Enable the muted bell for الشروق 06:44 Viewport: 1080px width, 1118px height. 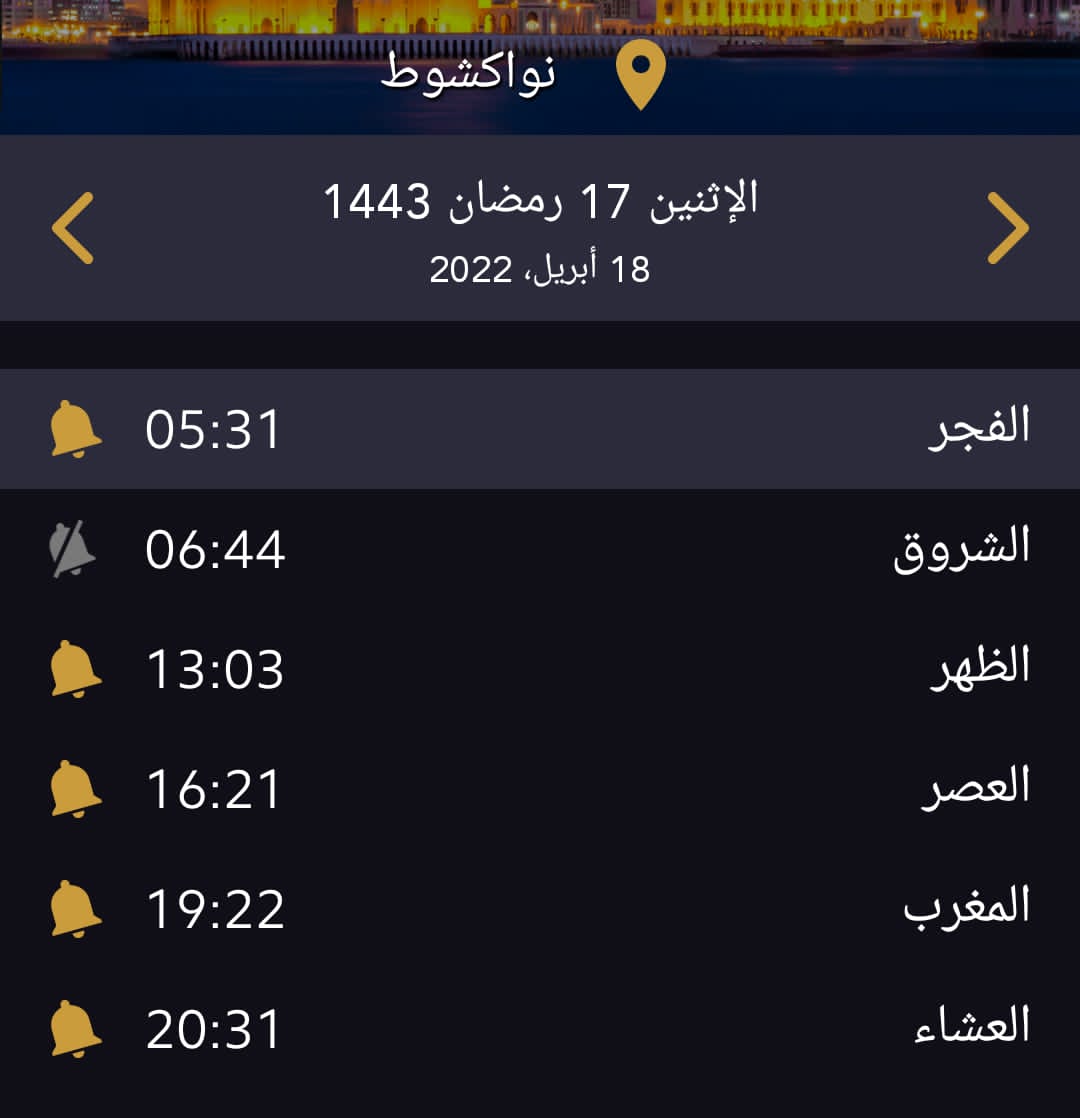(74, 551)
